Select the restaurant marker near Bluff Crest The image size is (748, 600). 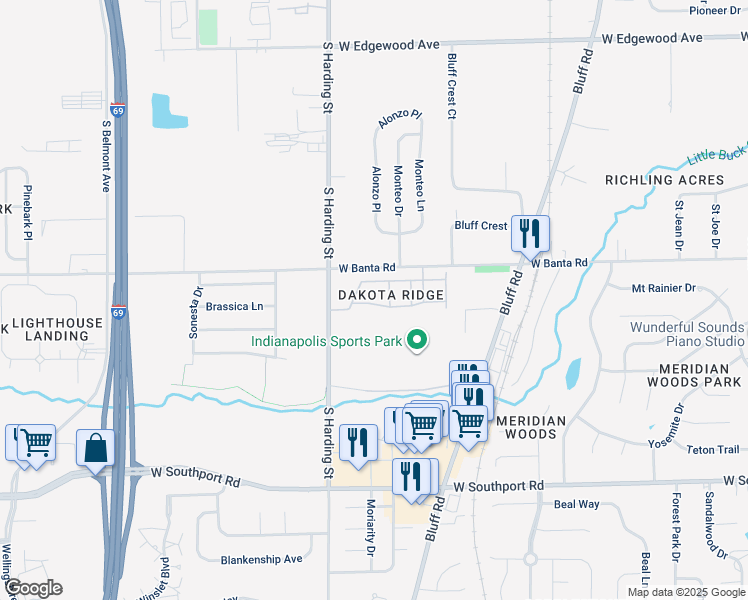[x=530, y=237]
